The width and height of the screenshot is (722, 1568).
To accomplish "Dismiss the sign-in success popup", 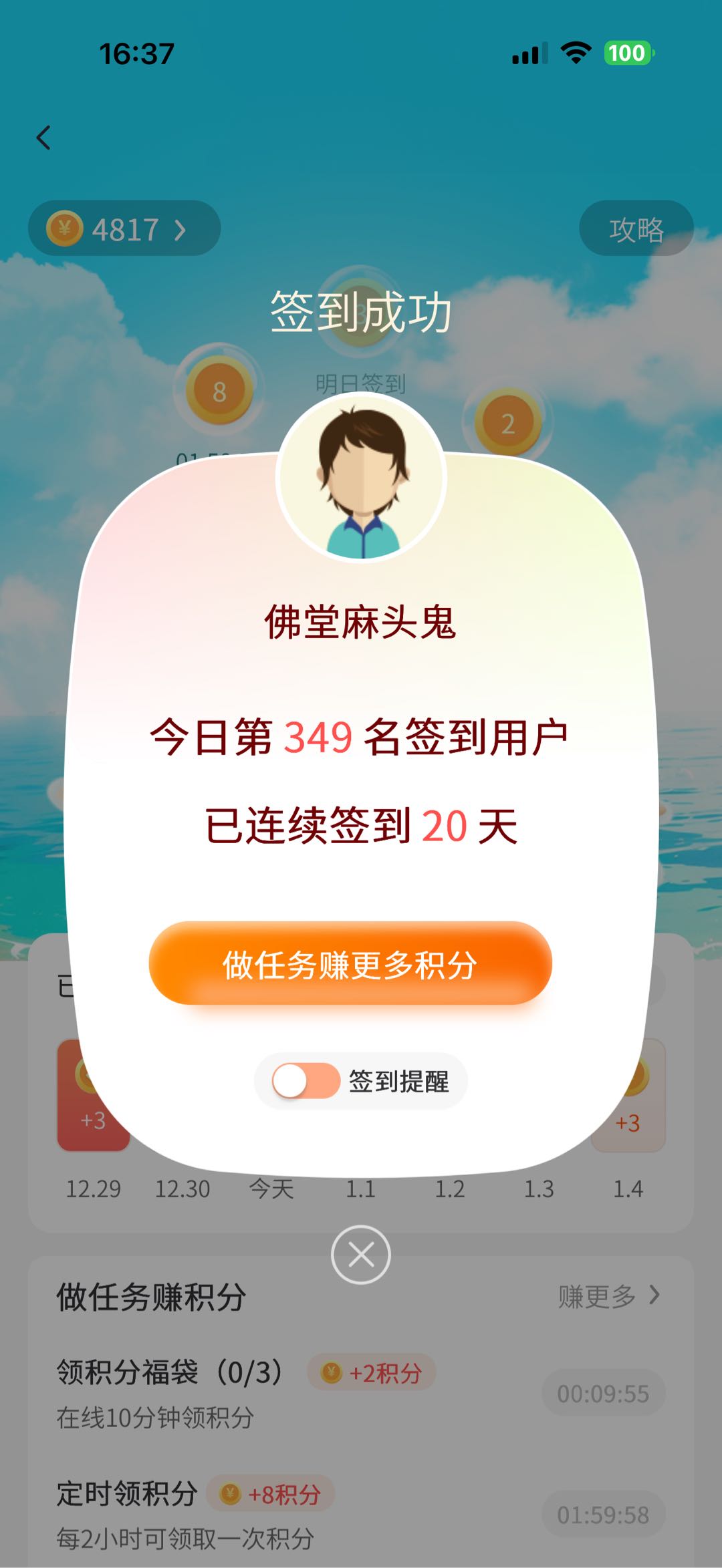I will (x=361, y=1255).
